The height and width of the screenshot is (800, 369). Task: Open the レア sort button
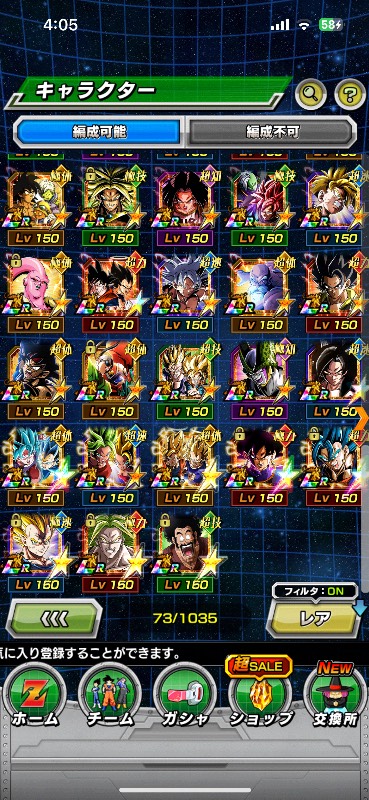(315, 618)
